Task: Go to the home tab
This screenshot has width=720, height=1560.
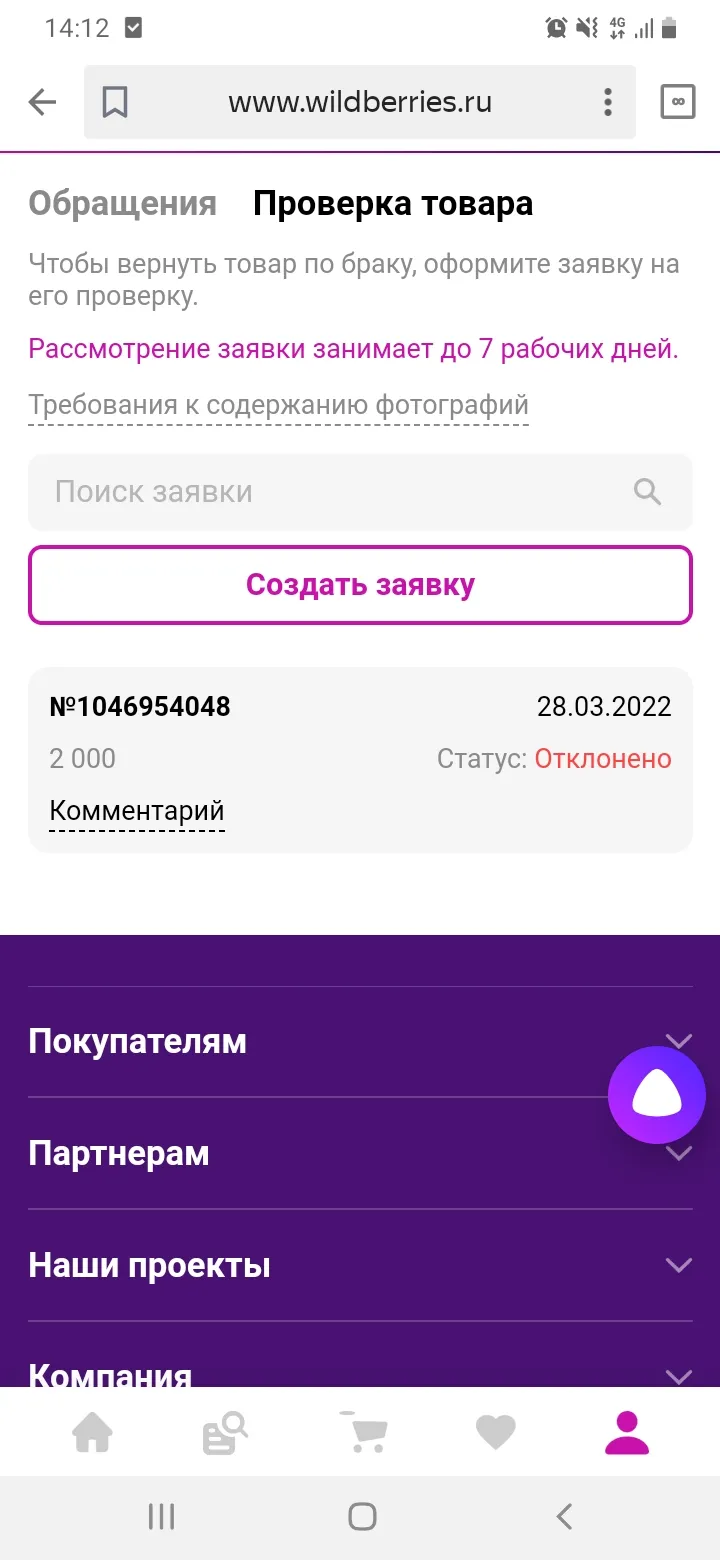Action: click(92, 1434)
